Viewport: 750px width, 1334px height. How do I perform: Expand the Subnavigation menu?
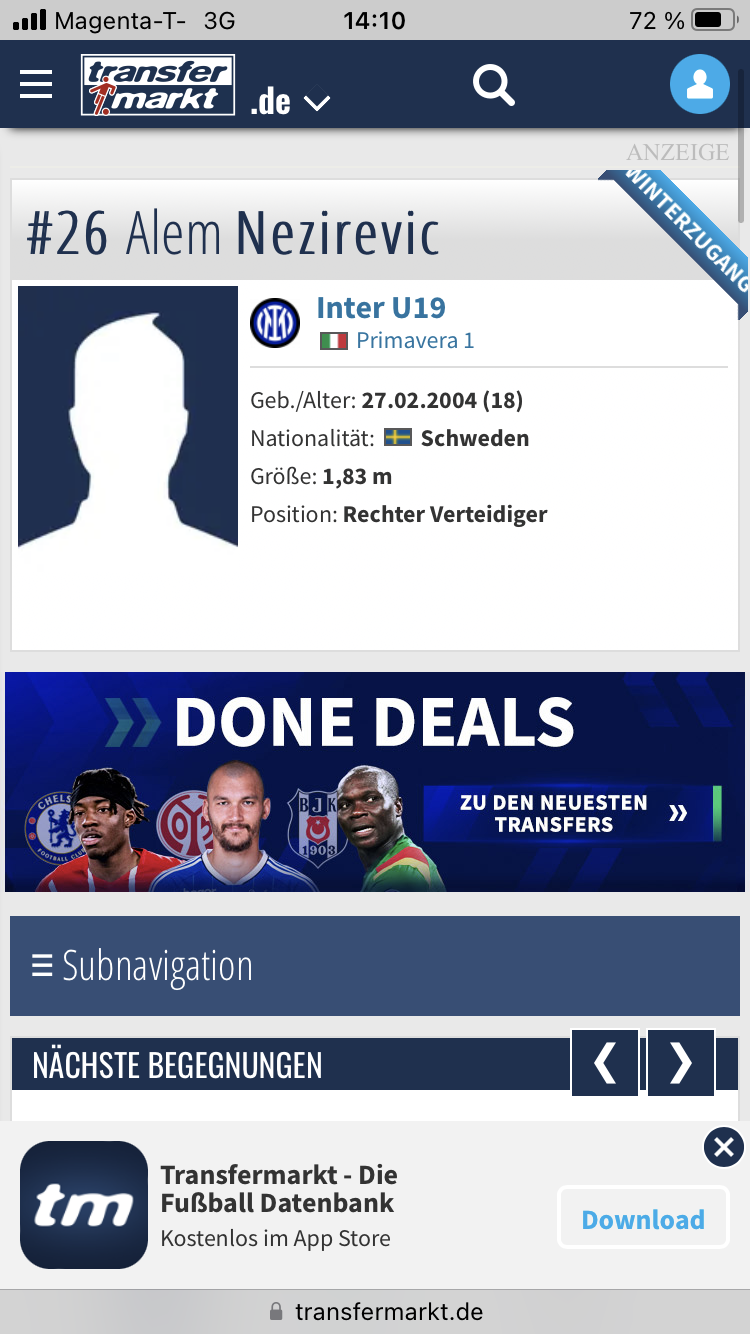(375, 966)
